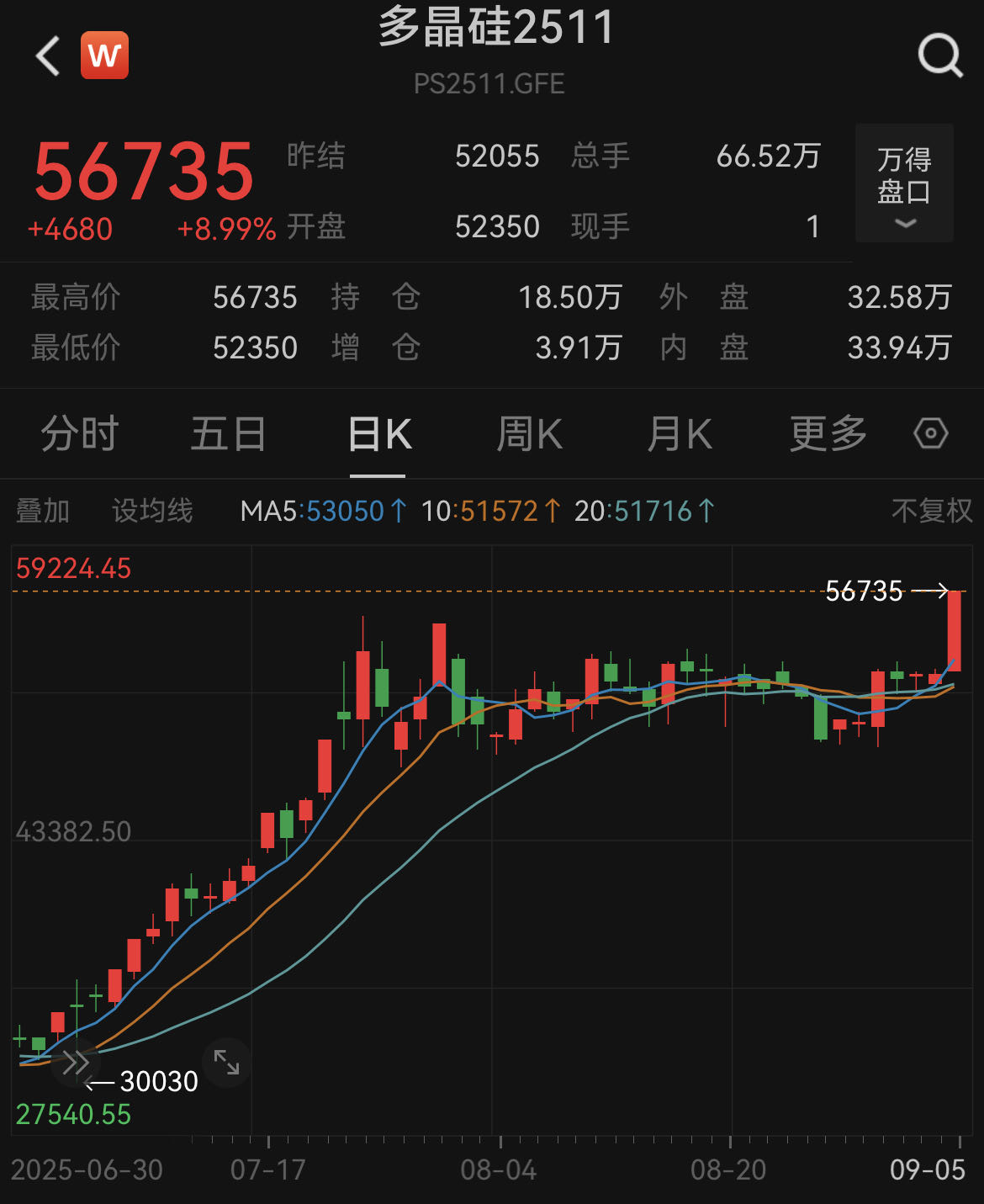Expand the chart to full screen
This screenshot has width=984, height=1204.
point(226,1062)
